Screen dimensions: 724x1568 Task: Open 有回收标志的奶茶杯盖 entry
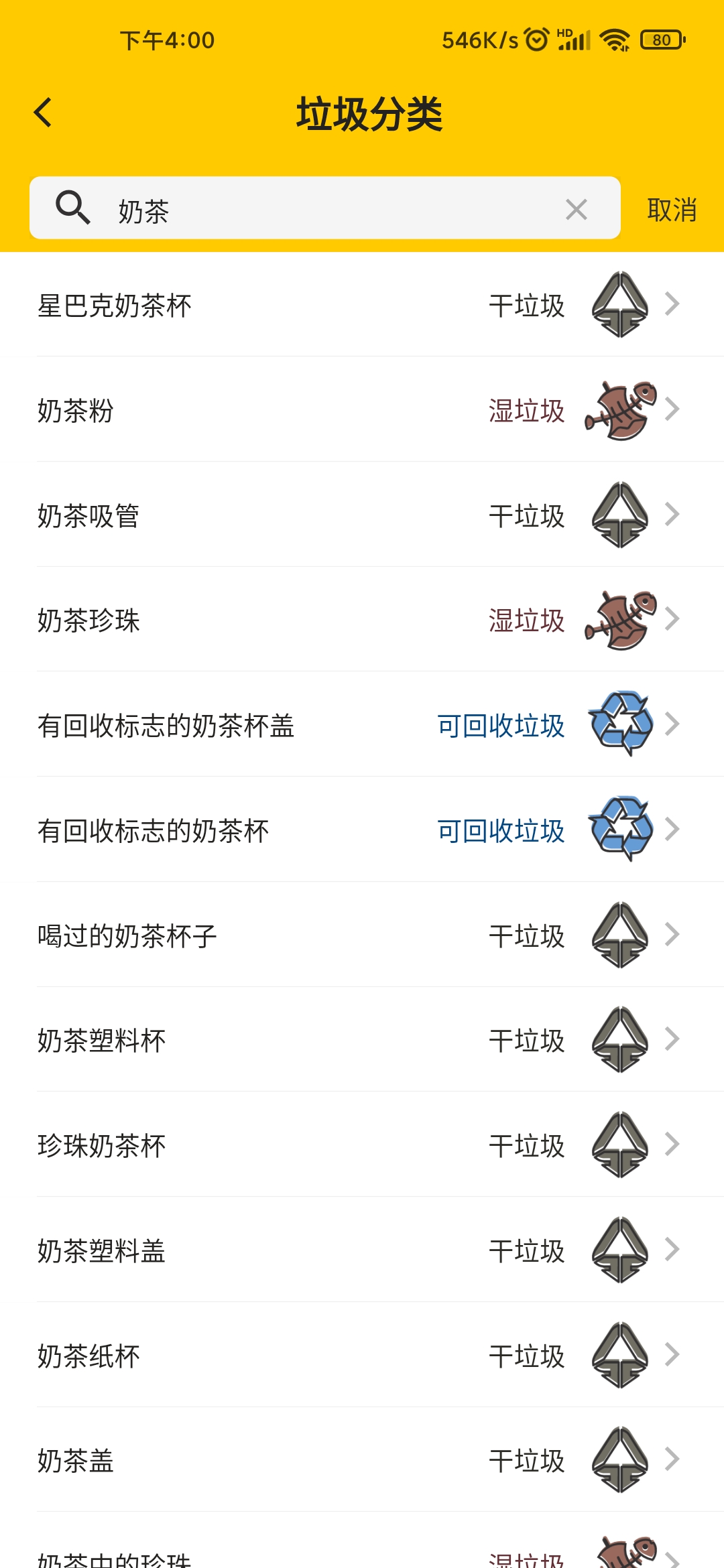click(x=362, y=724)
